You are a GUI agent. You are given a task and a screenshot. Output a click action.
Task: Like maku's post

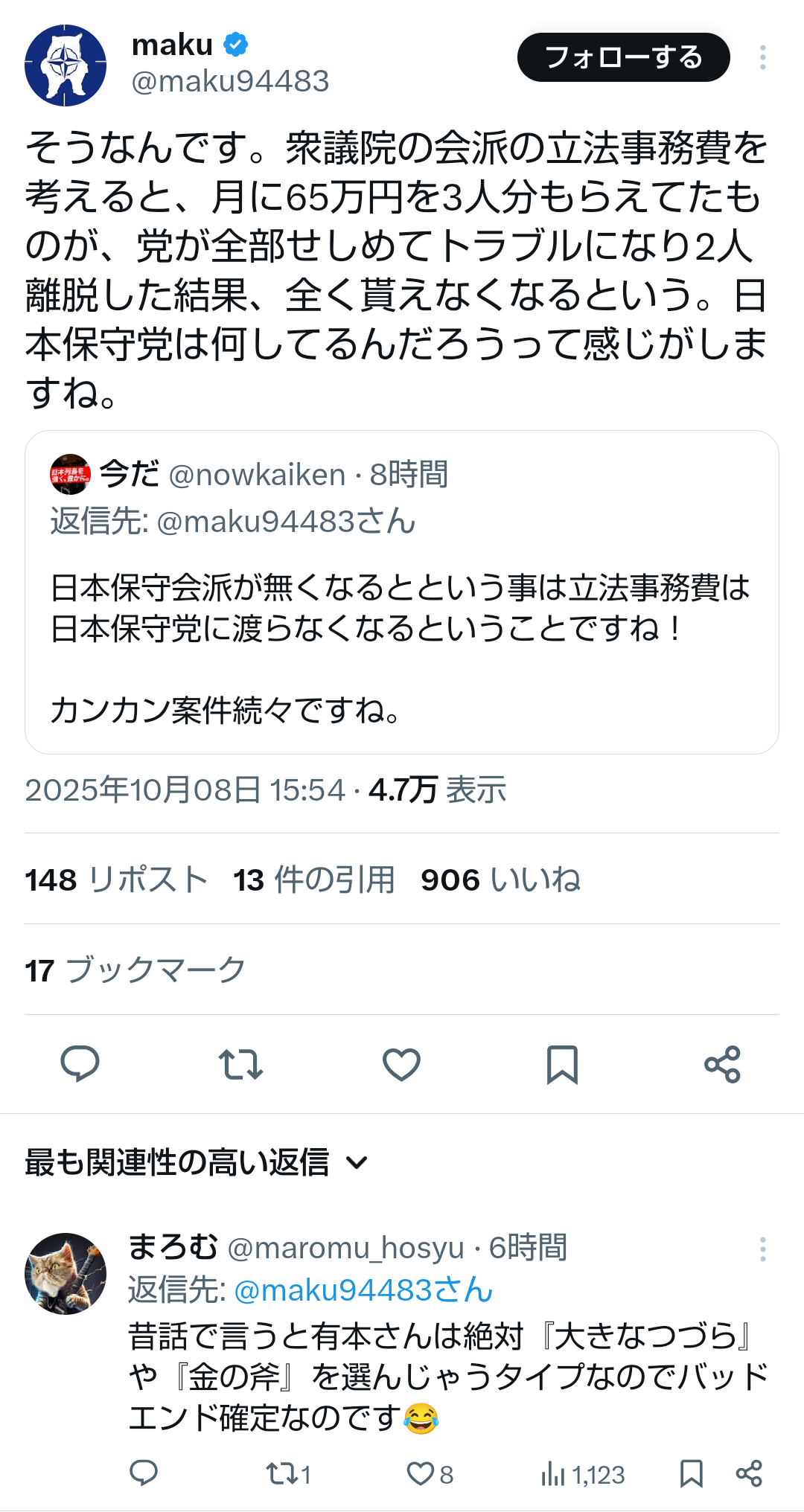401,1064
